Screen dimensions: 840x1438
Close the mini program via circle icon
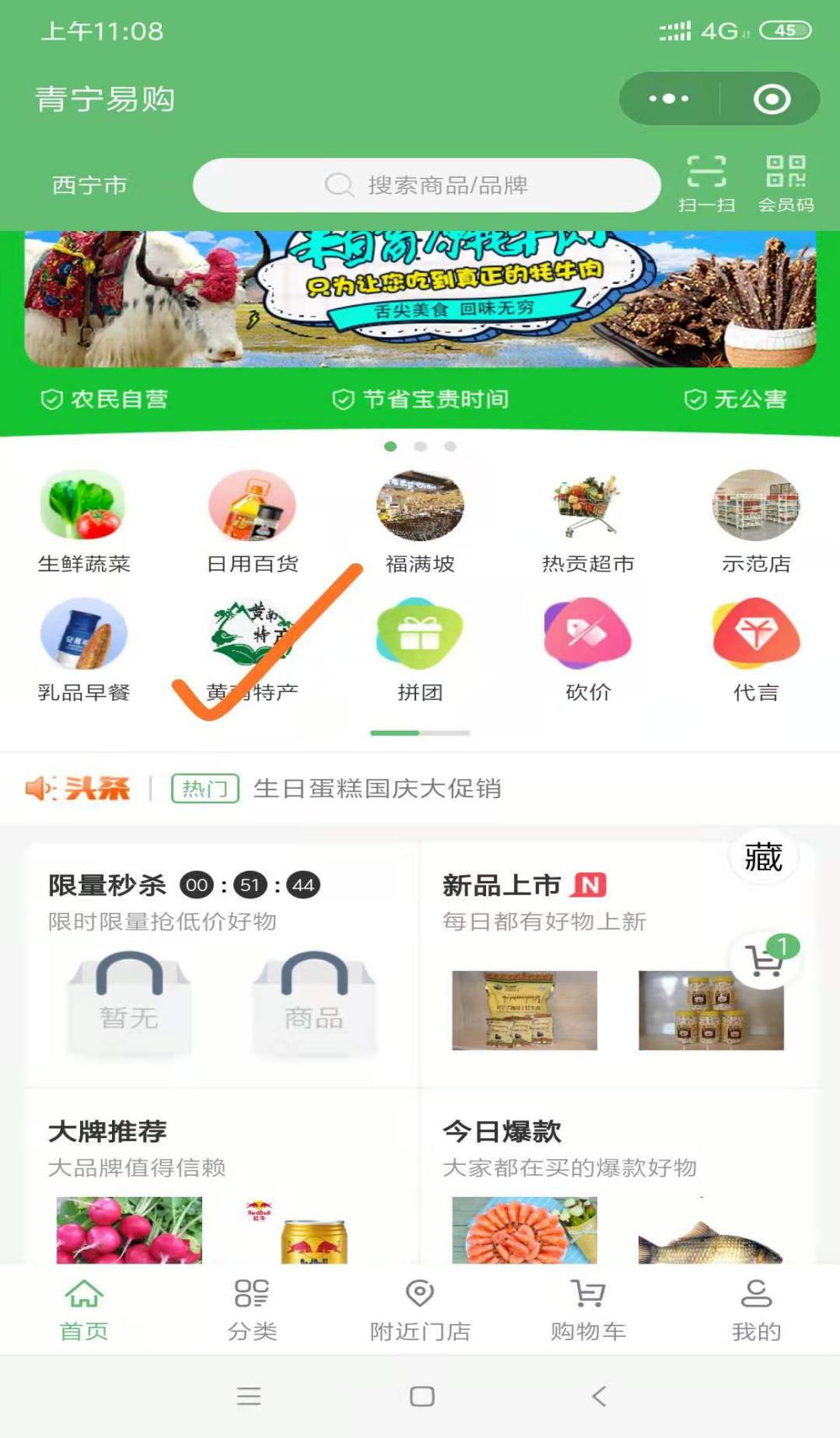(x=771, y=99)
